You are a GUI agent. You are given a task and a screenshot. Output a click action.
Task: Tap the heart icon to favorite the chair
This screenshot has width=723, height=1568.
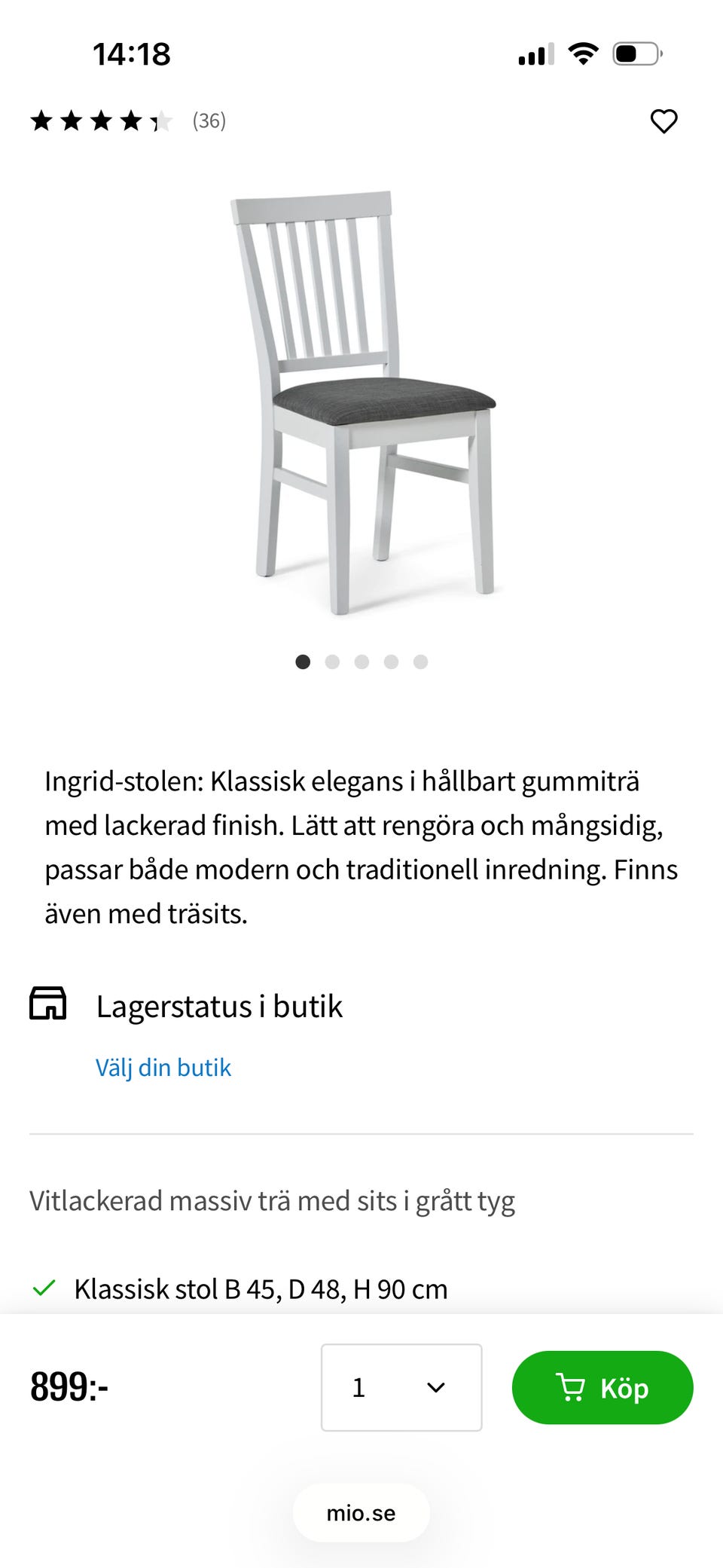664,120
